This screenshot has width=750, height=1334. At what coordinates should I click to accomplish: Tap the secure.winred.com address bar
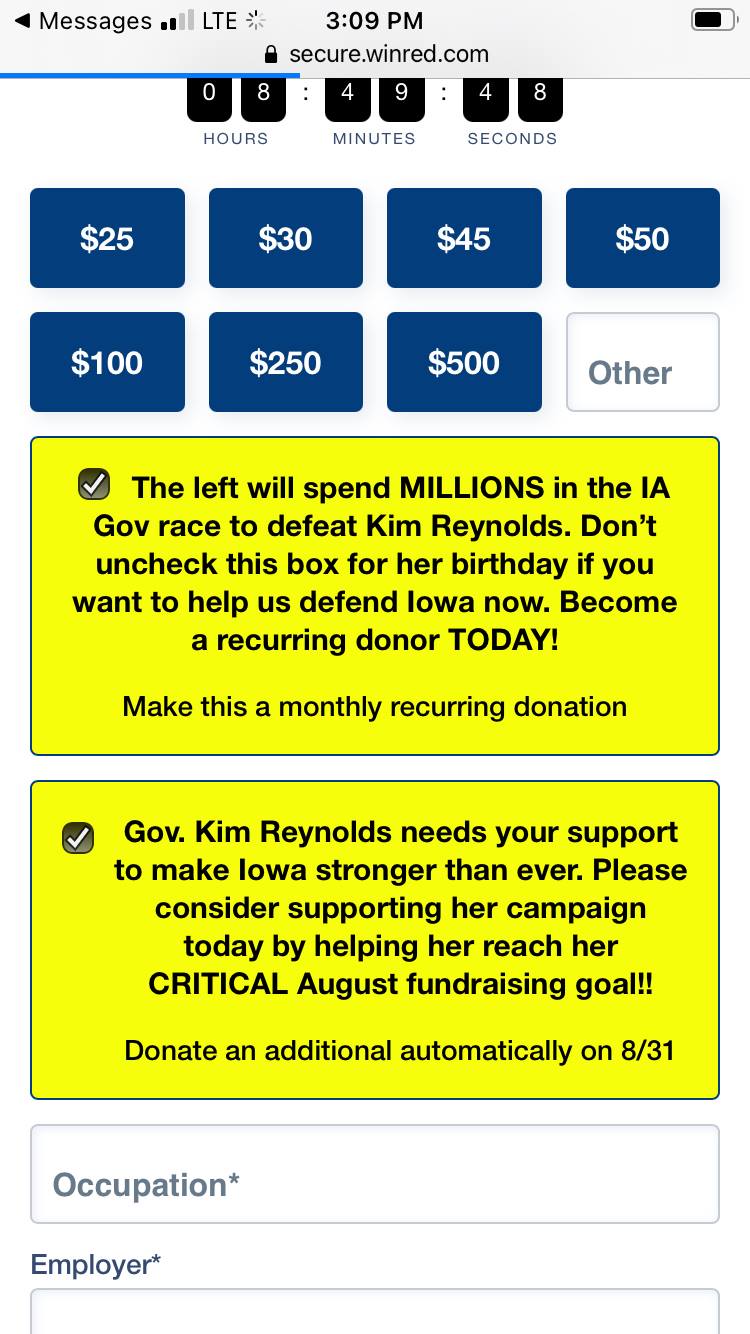pyautogui.click(x=375, y=54)
